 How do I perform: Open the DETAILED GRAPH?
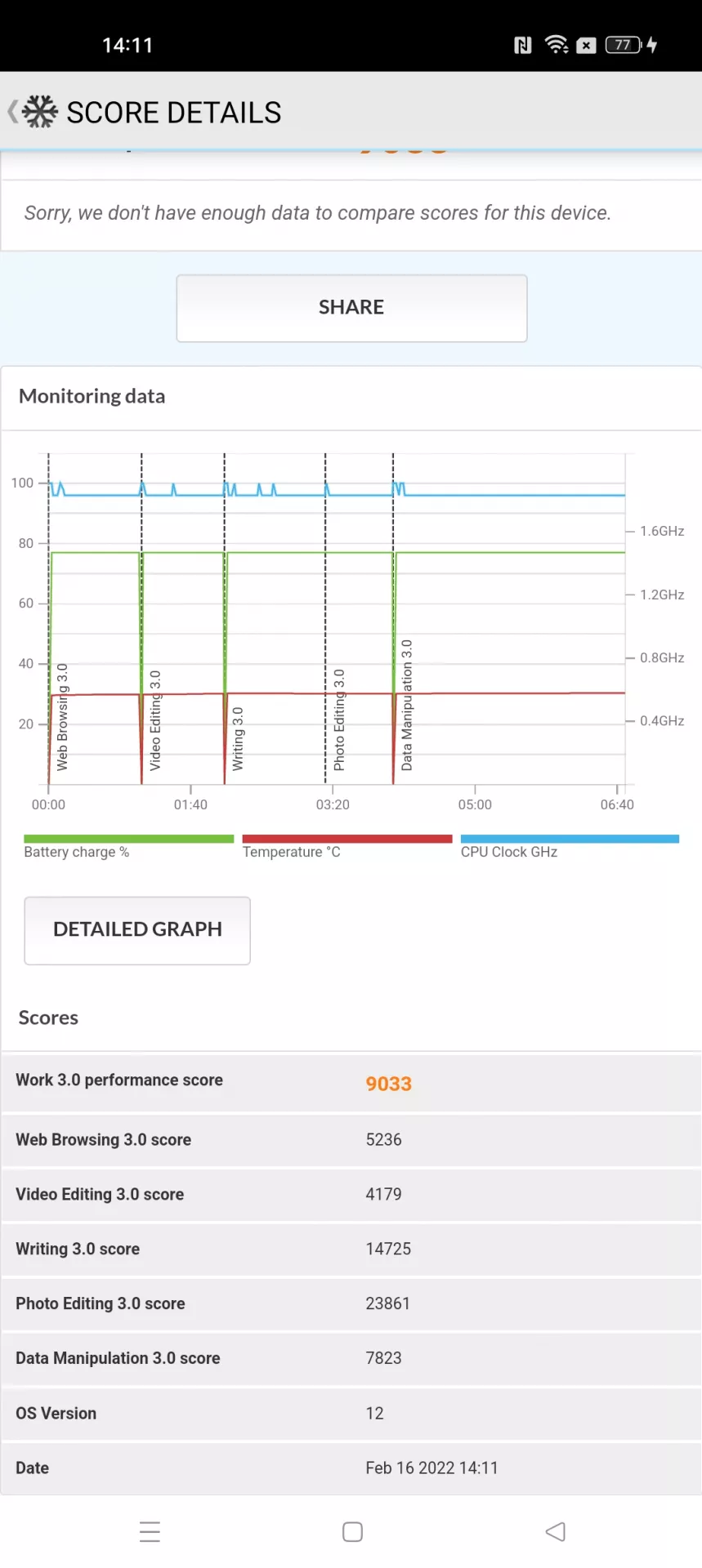137,930
